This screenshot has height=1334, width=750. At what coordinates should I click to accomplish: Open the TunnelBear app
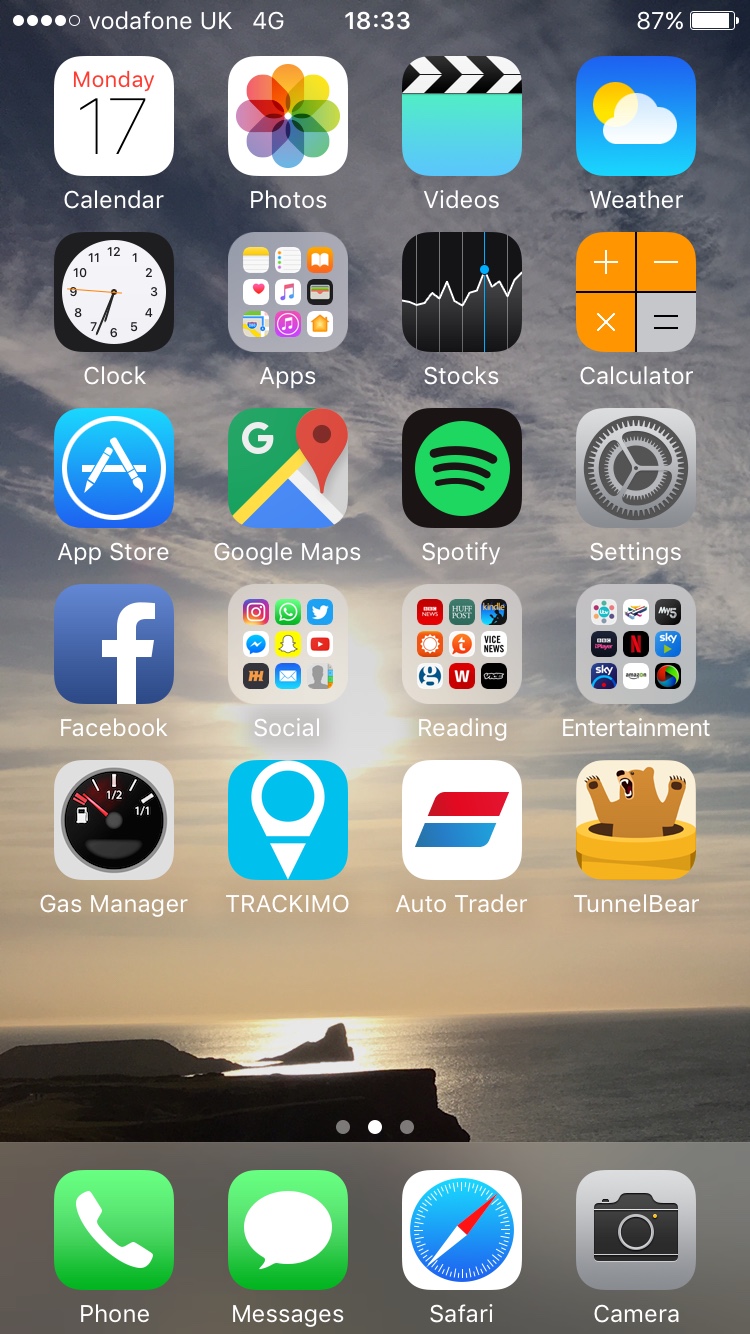[636, 820]
